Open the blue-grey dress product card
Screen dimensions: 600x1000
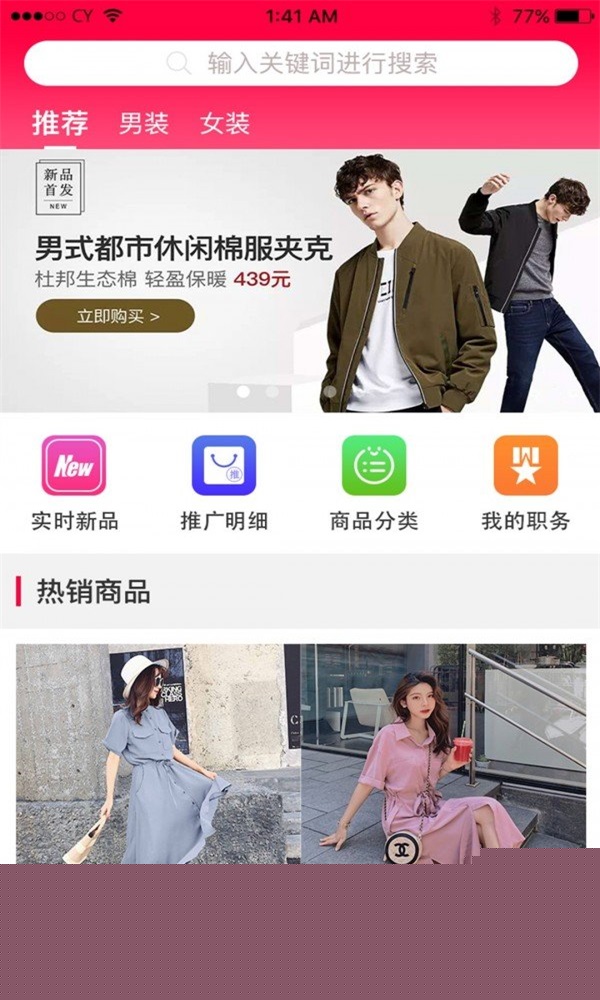158,752
